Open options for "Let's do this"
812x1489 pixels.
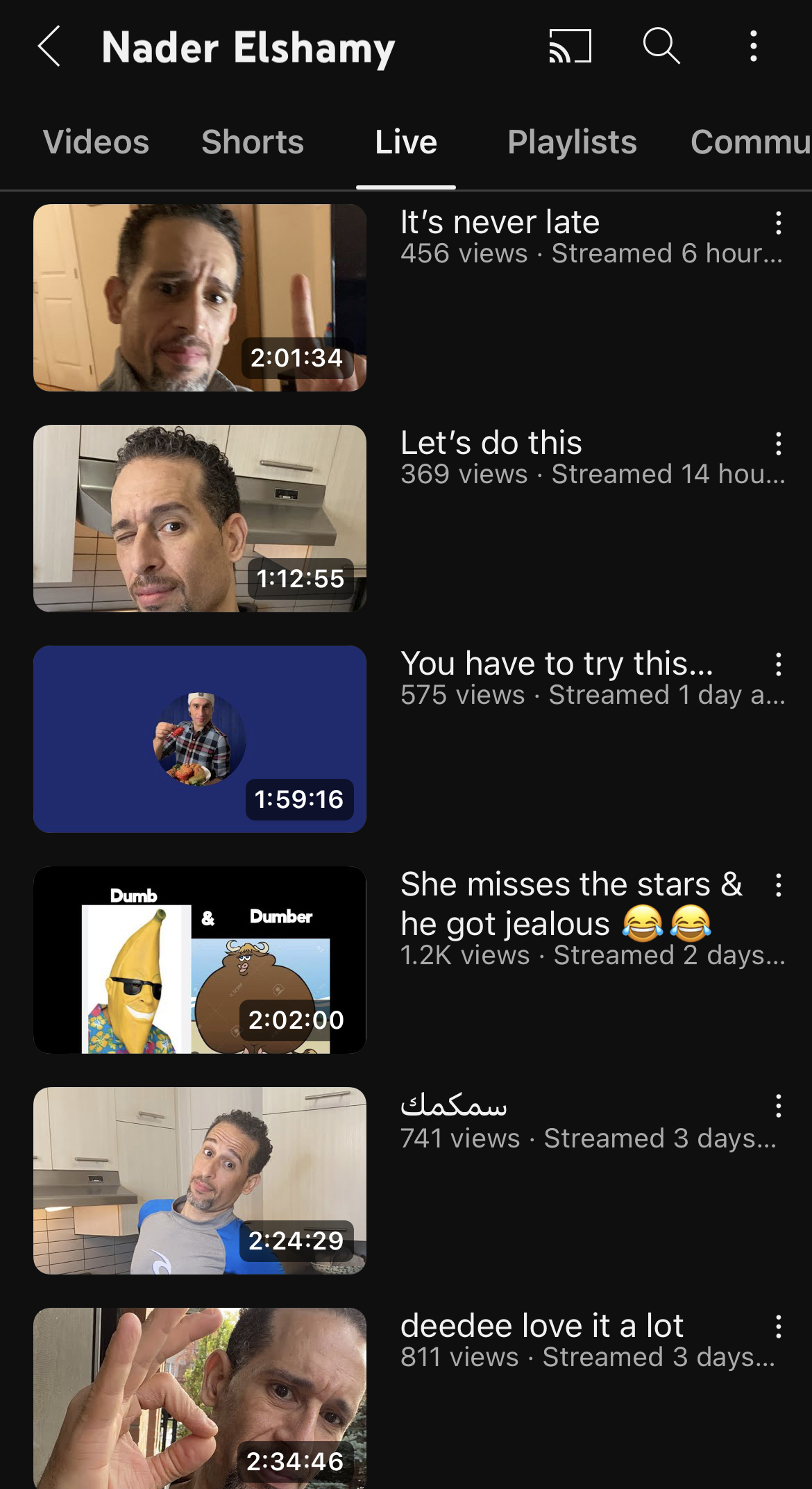pyautogui.click(x=779, y=444)
